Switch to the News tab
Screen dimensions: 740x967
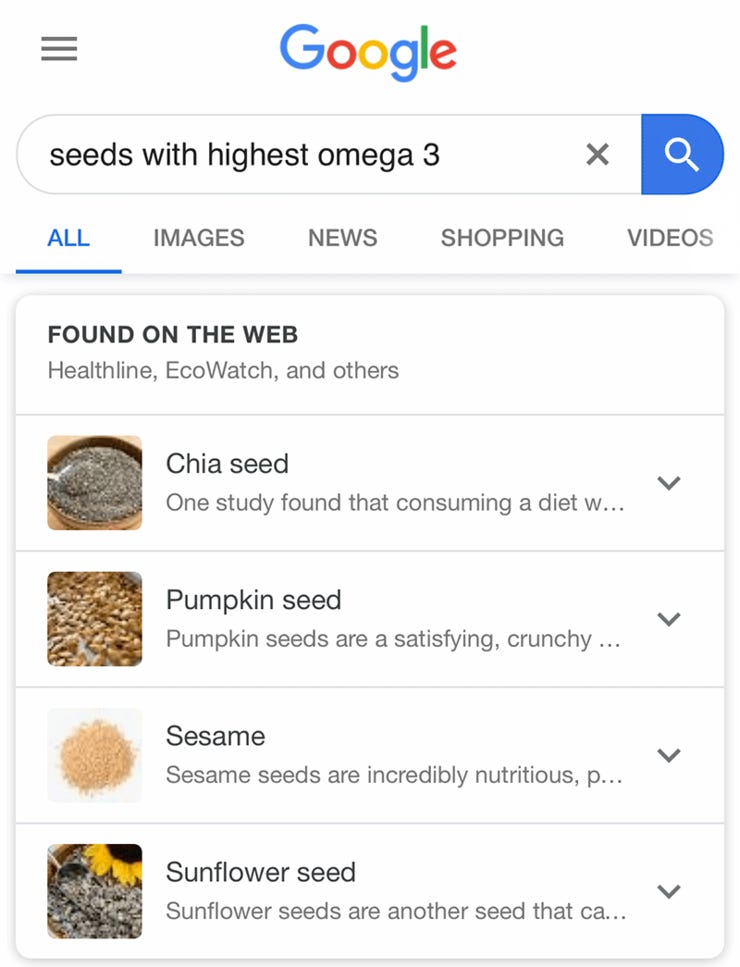(x=342, y=238)
